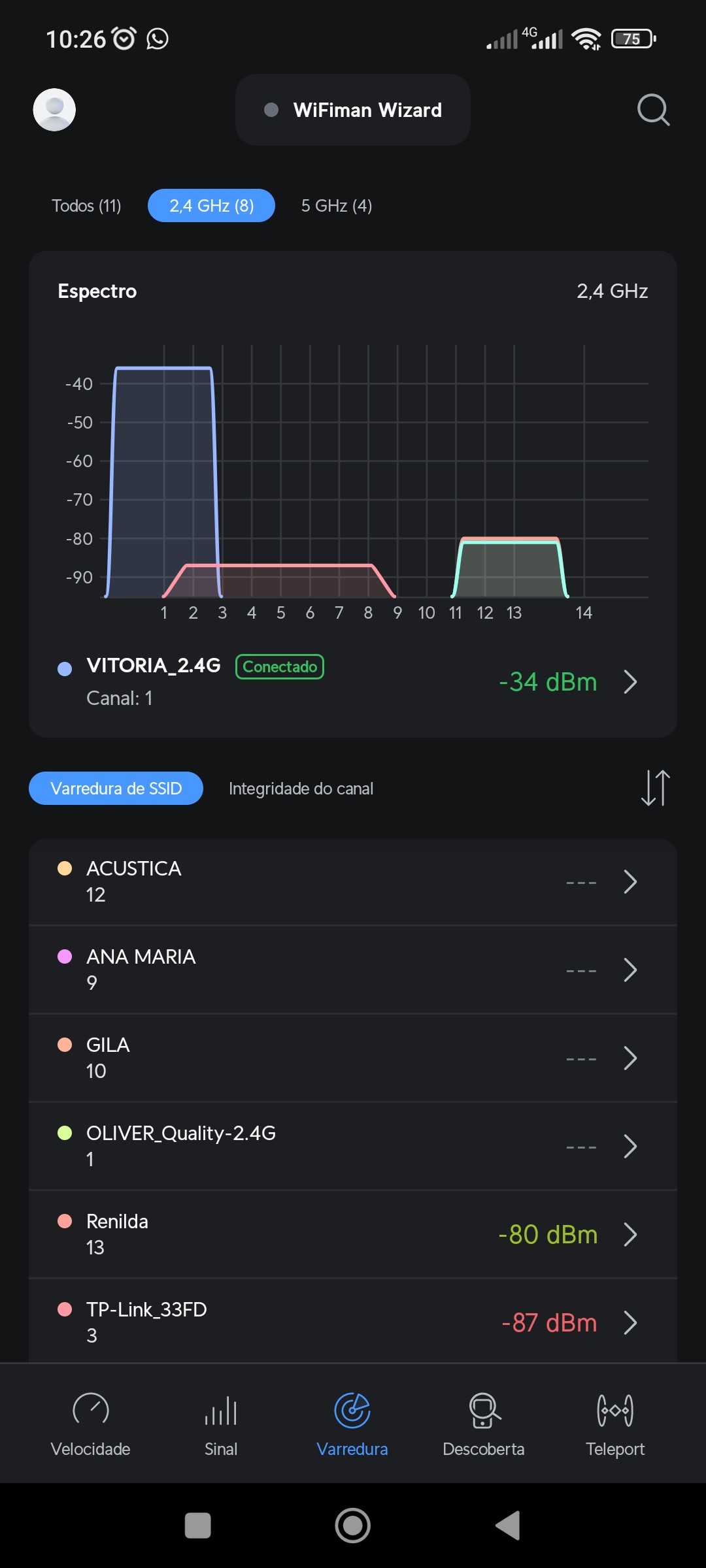This screenshot has width=706, height=1568.
Task: Change the sort order of networks
Action: 655,788
